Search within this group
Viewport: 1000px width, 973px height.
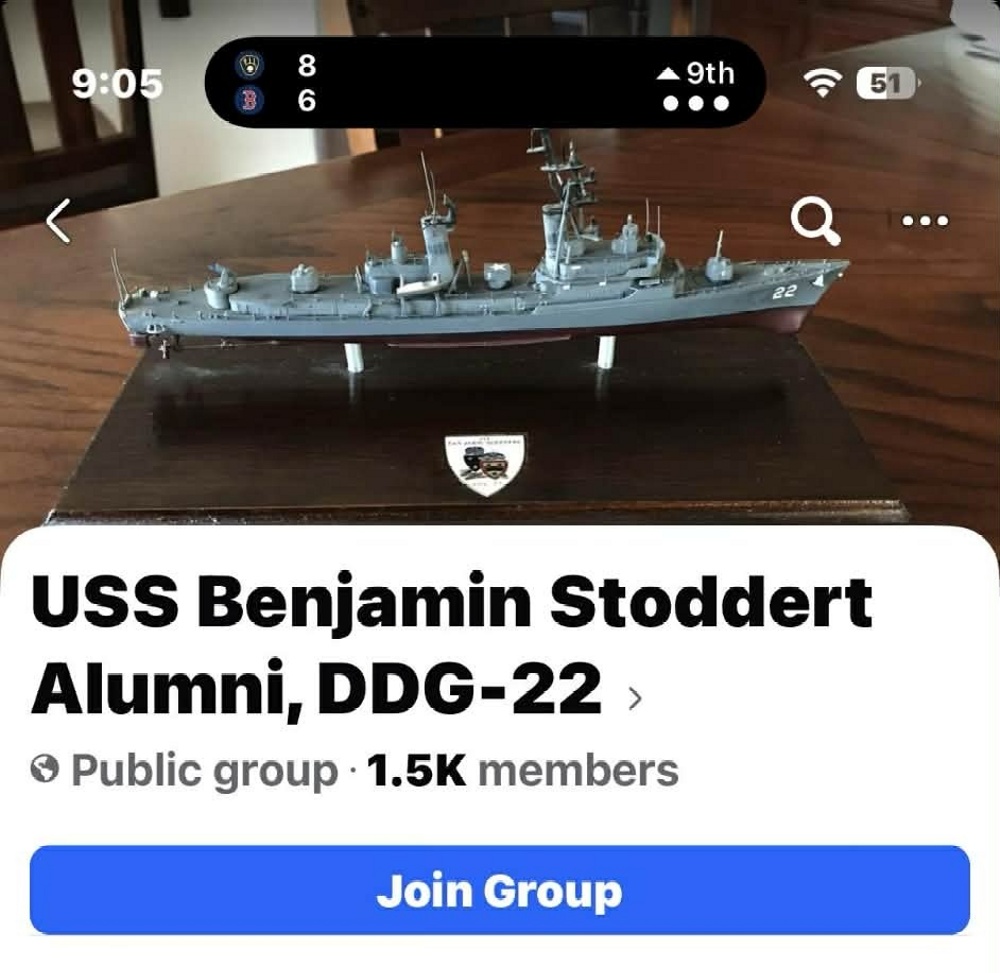click(x=815, y=221)
